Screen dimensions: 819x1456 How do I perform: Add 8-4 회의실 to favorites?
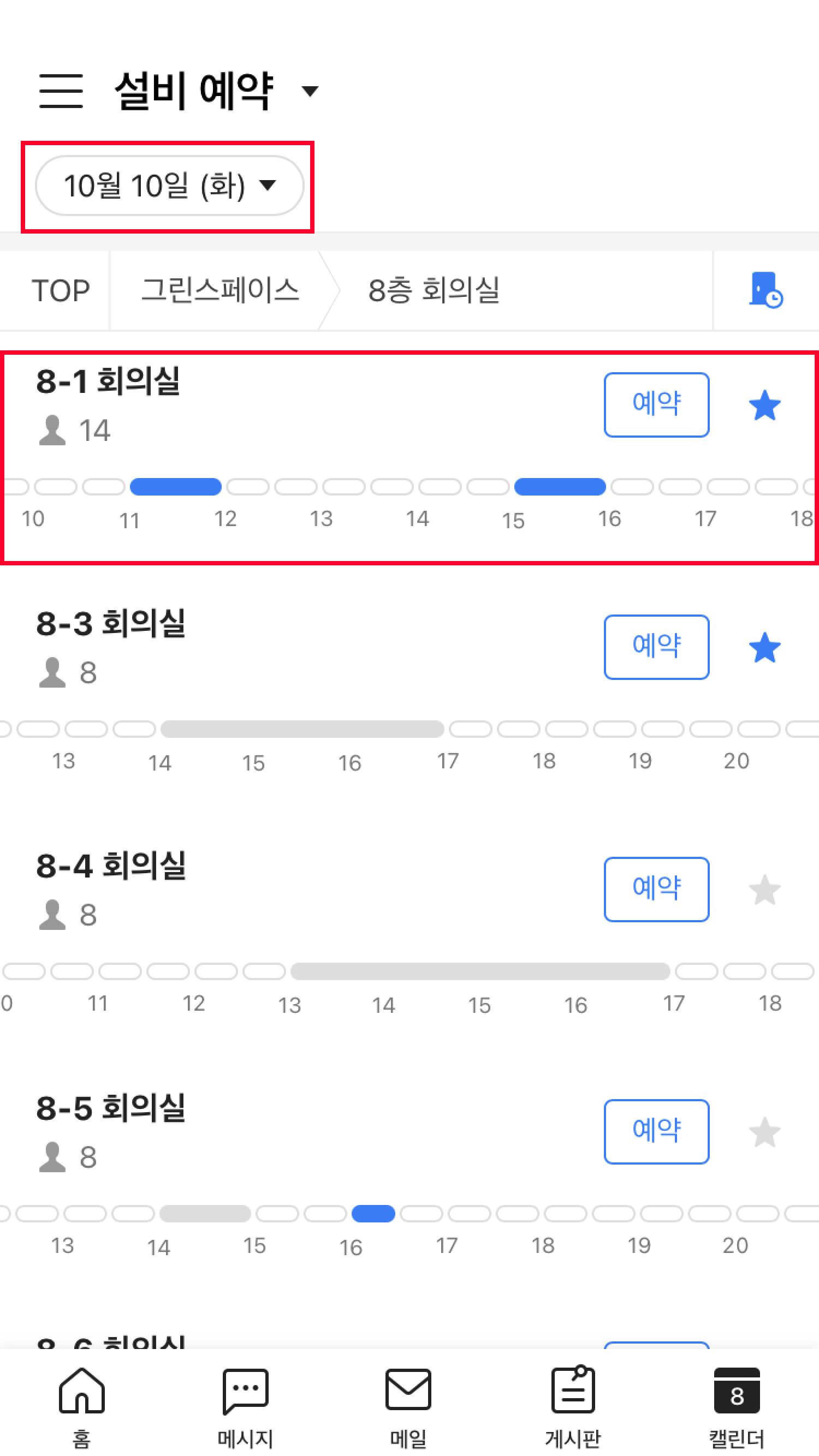point(764,890)
